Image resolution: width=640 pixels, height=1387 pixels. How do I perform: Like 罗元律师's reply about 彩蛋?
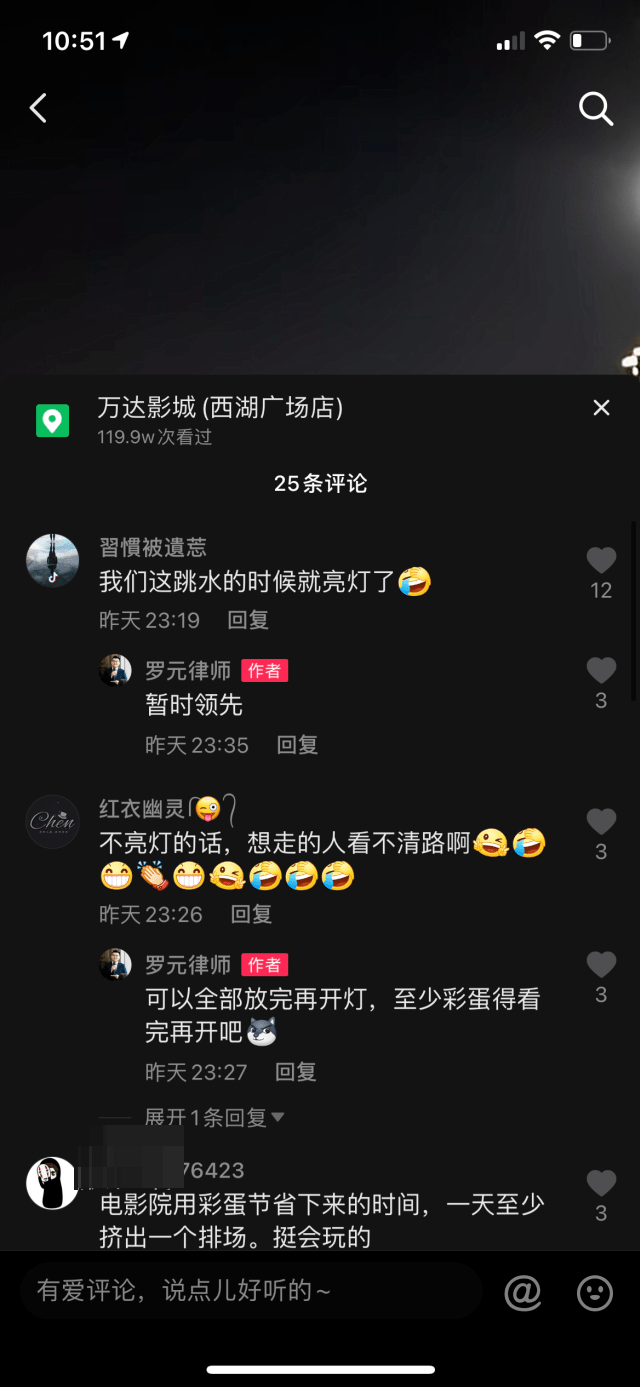tap(601, 965)
